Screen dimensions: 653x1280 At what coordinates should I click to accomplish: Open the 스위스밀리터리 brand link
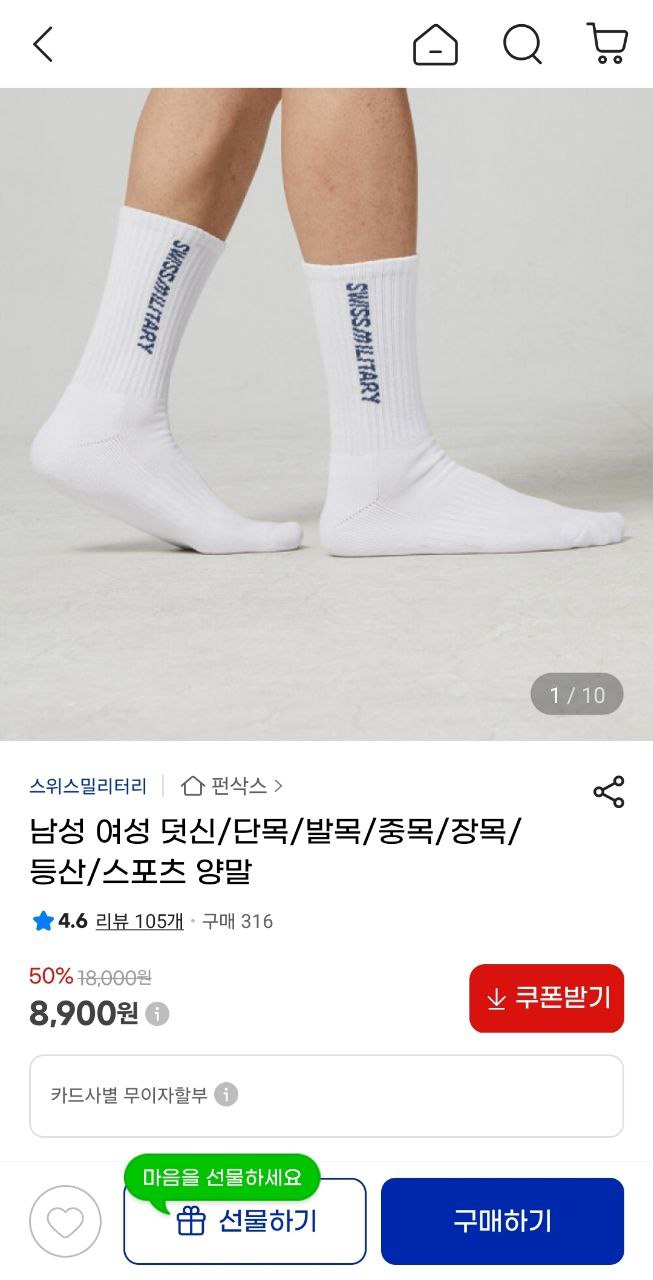point(88,786)
